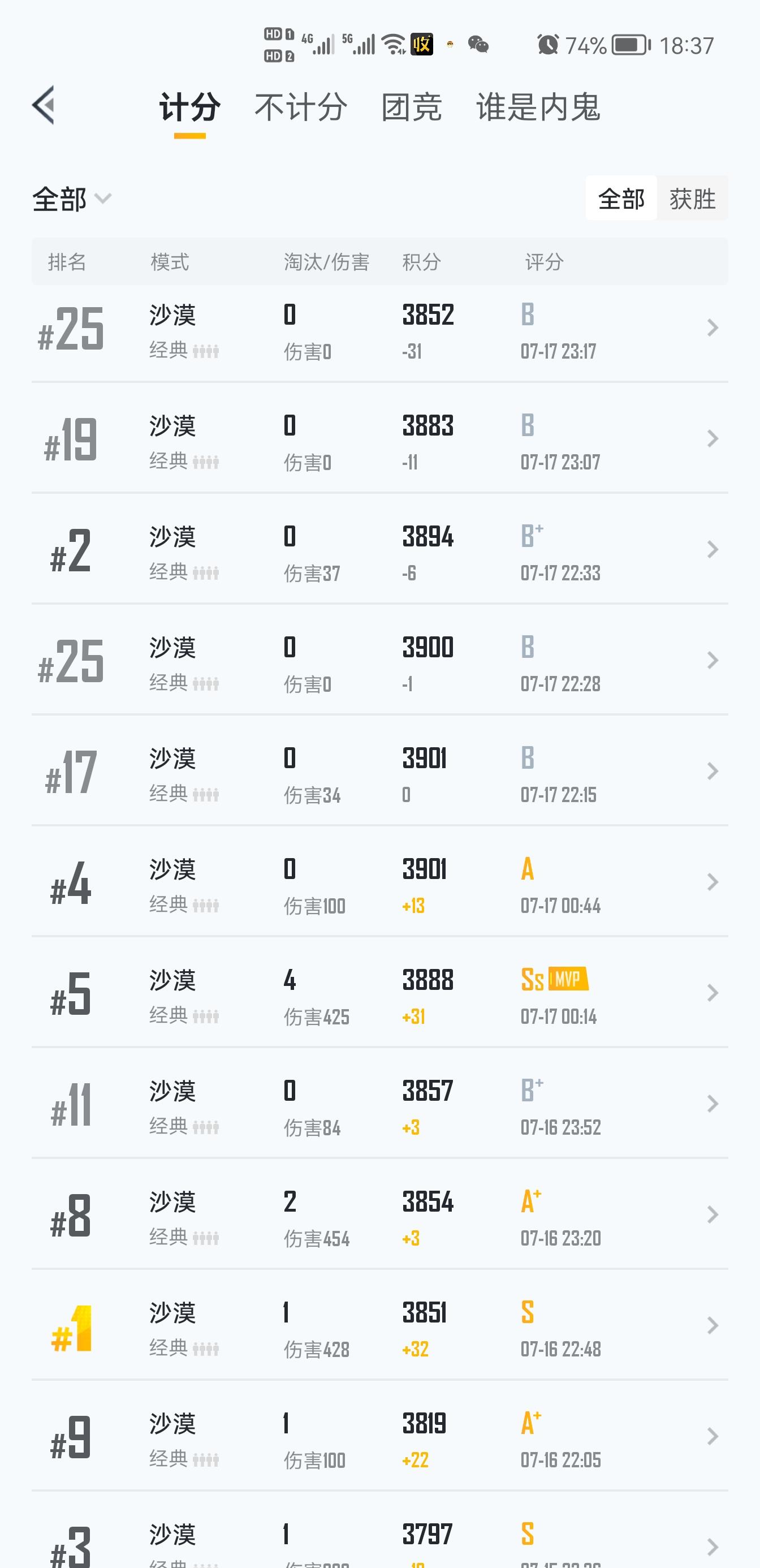Open the #1 winning match at 07-16 22:48

coord(379,1325)
